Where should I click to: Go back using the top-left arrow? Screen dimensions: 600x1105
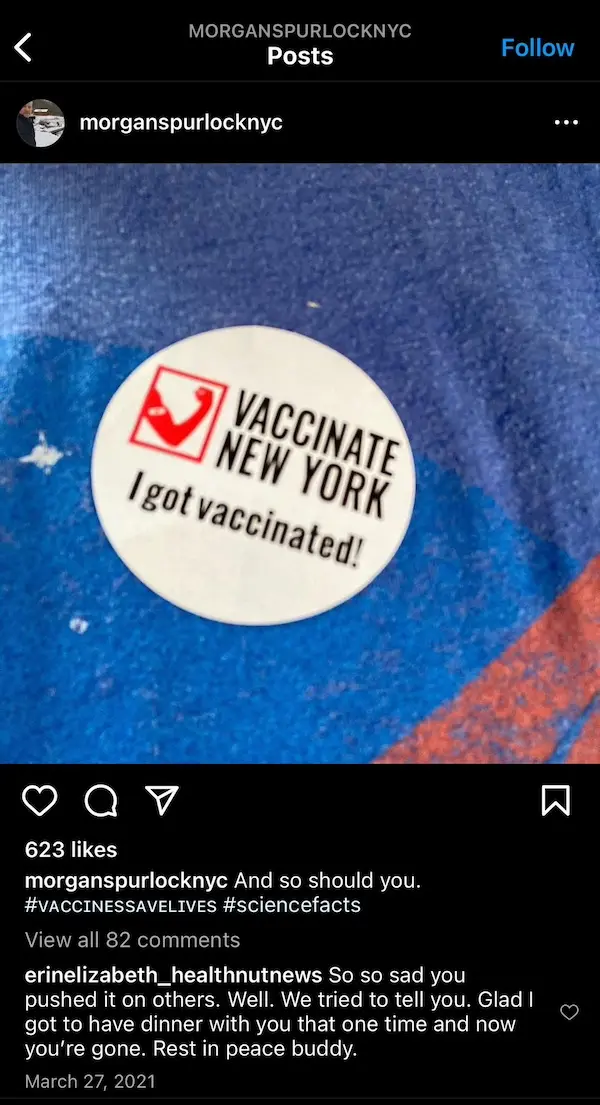tap(23, 47)
